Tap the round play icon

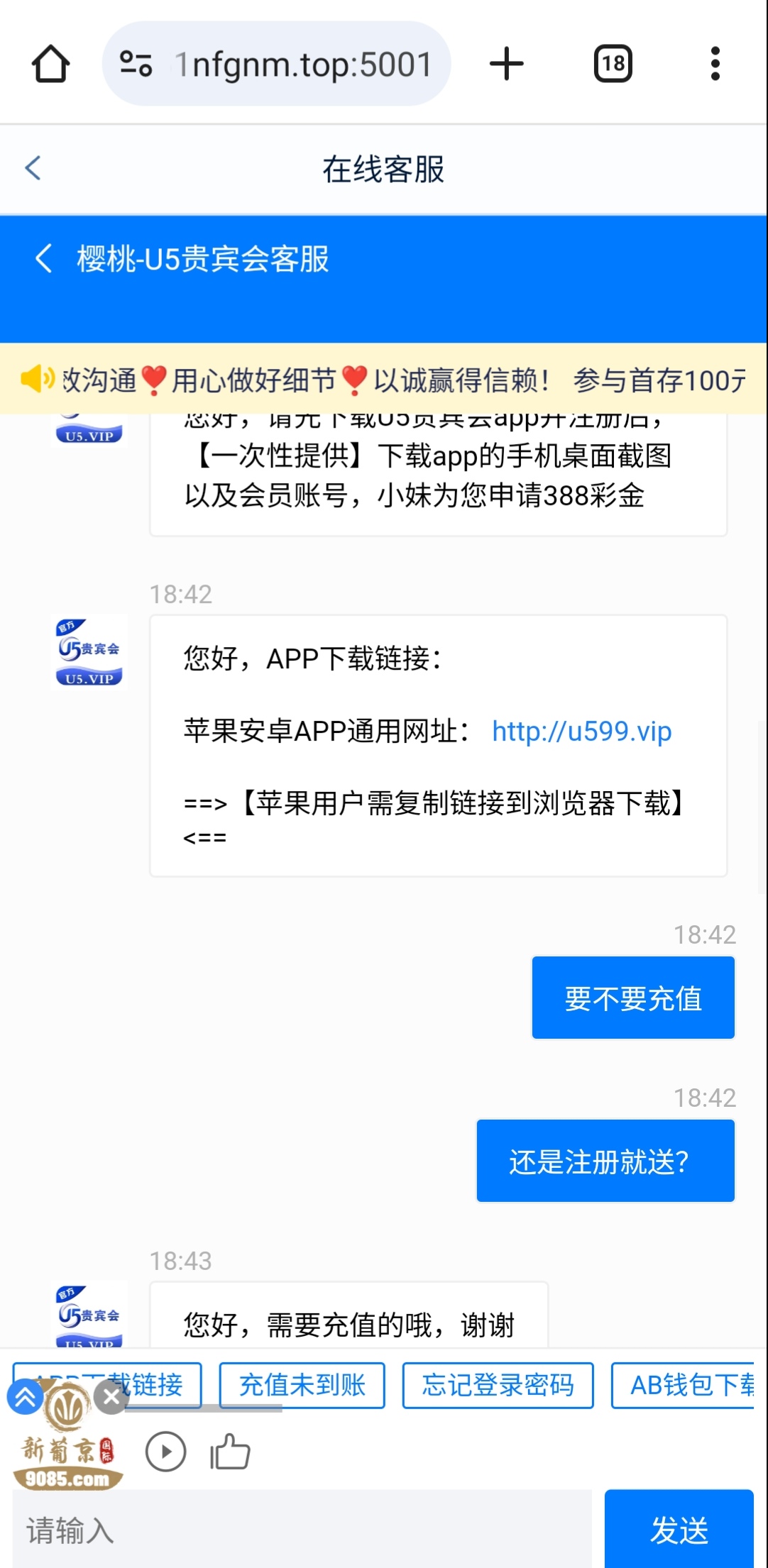point(165,1452)
